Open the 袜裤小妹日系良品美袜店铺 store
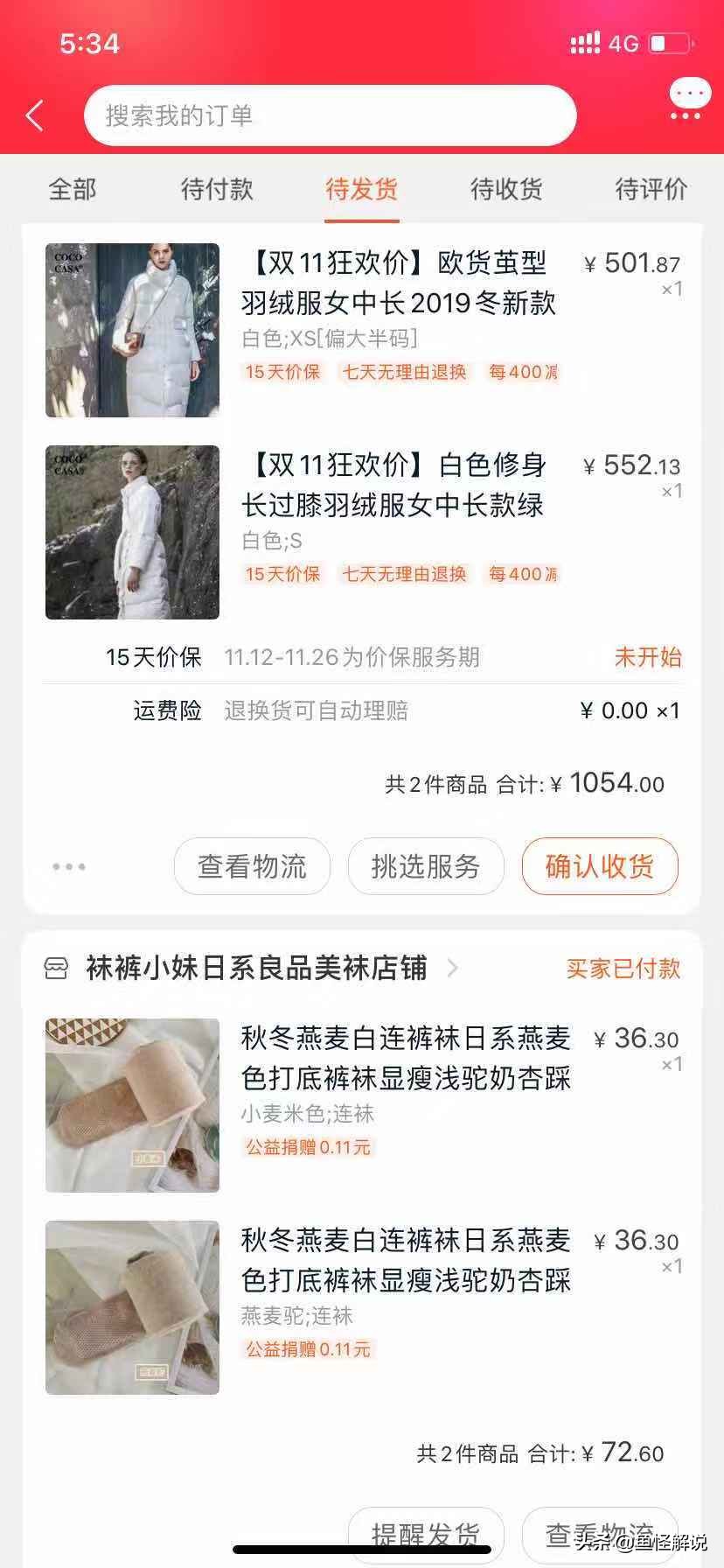 click(x=256, y=968)
